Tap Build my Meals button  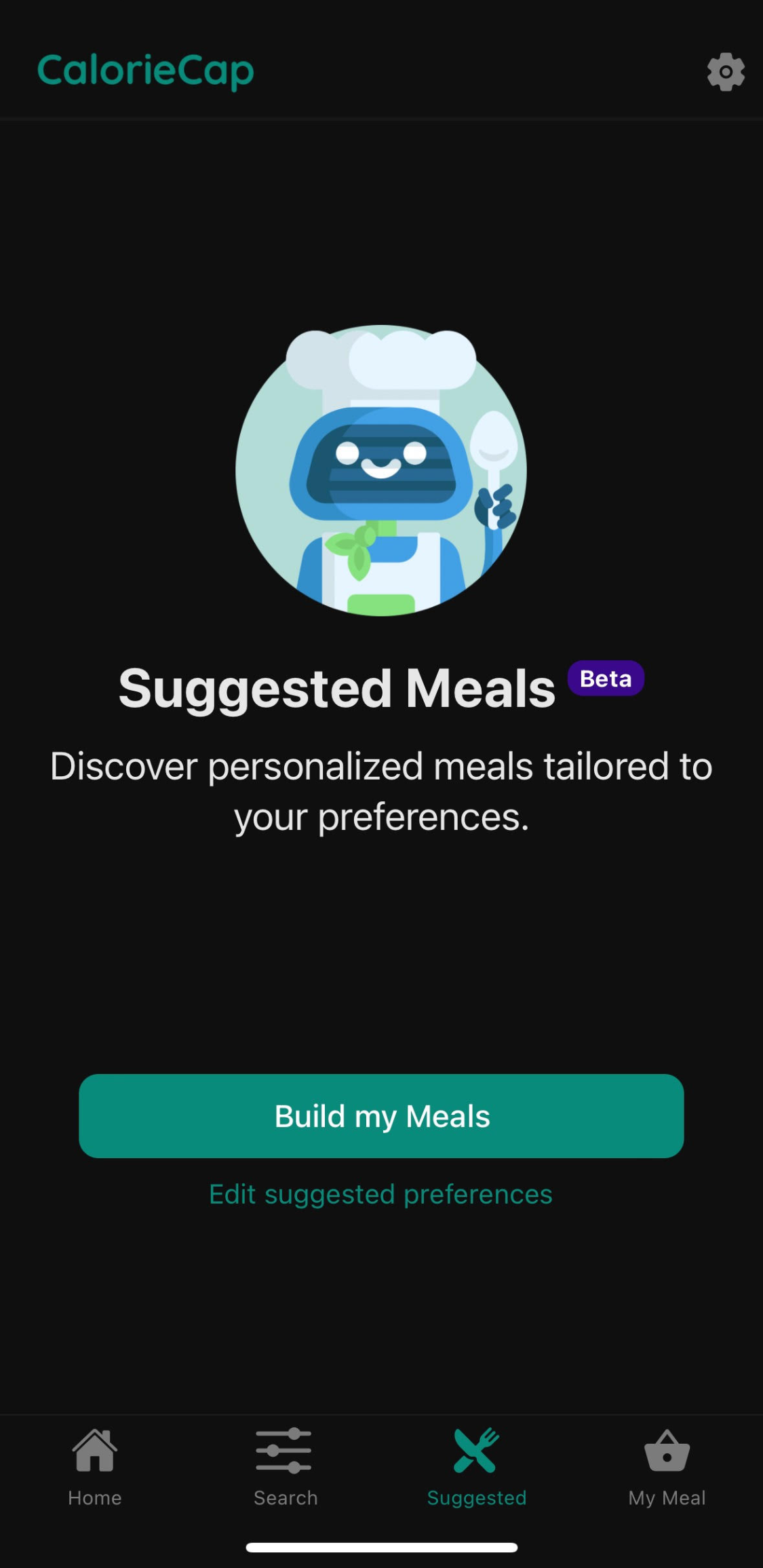pos(381,1116)
